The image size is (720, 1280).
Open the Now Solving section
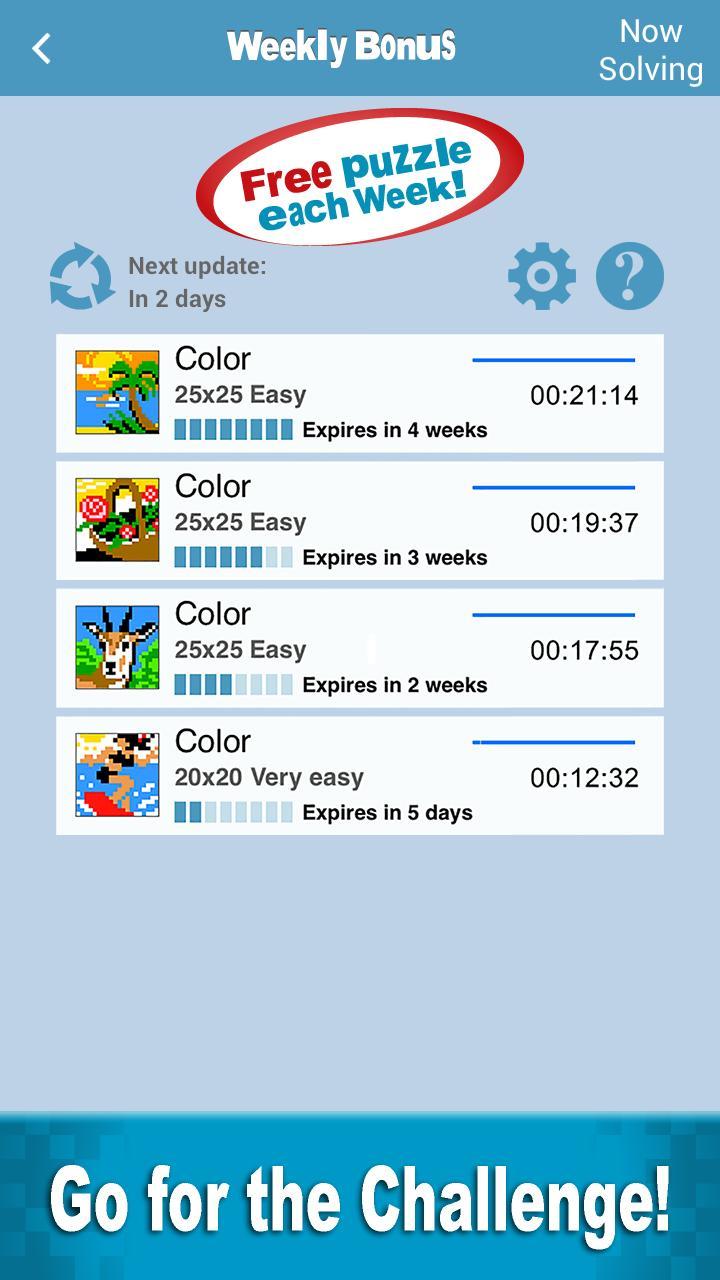click(x=650, y=50)
